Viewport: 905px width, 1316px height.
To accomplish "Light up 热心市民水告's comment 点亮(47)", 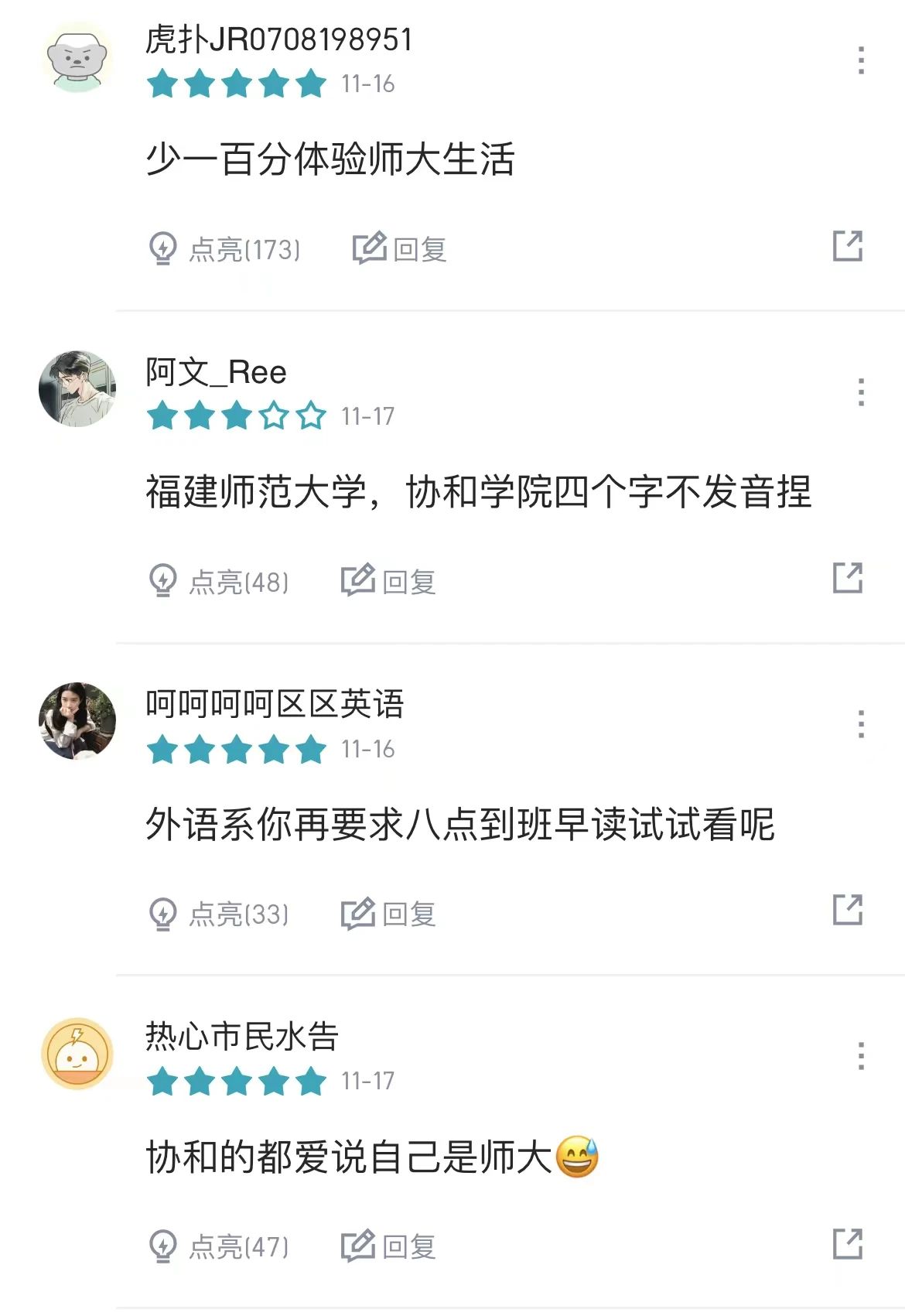I will click(218, 1246).
